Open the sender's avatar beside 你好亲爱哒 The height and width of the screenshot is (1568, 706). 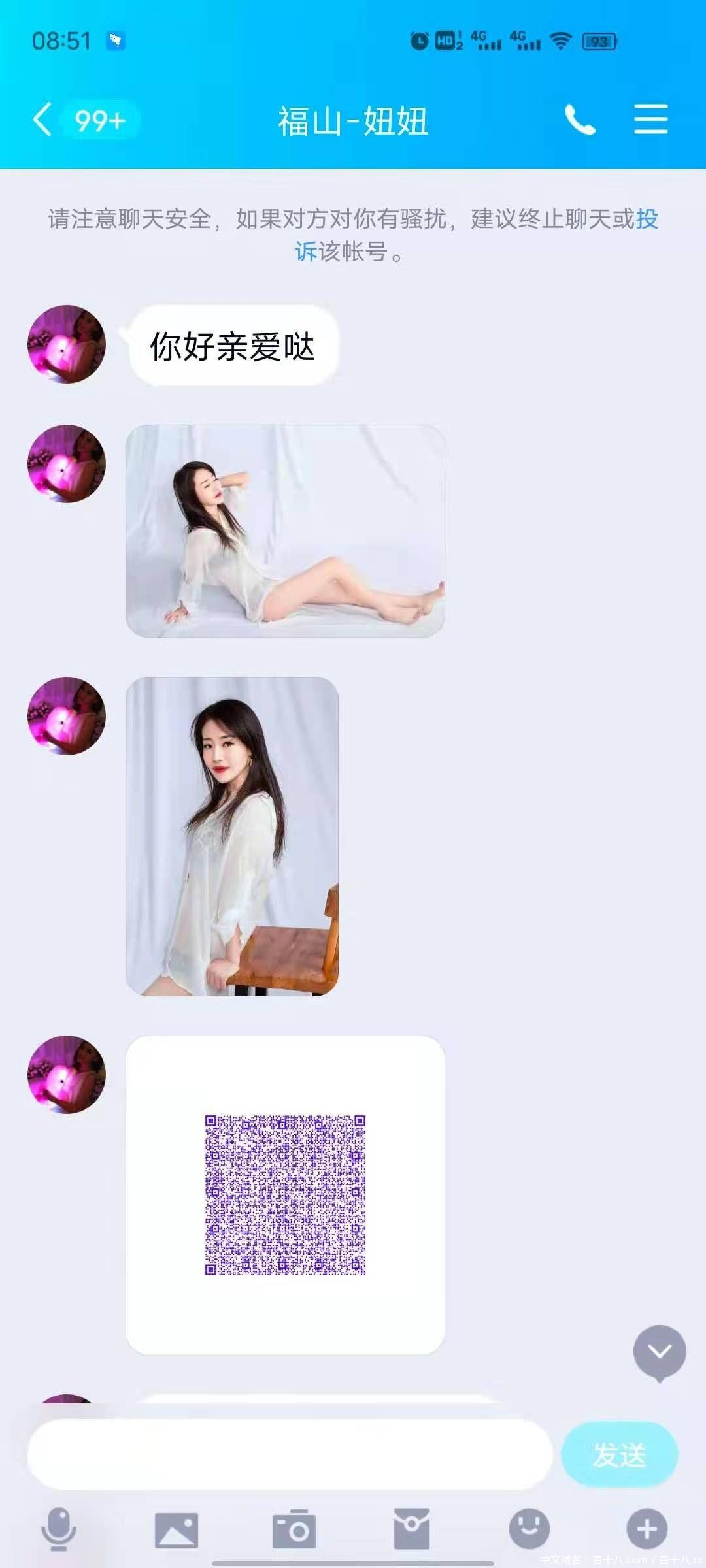click(66, 344)
